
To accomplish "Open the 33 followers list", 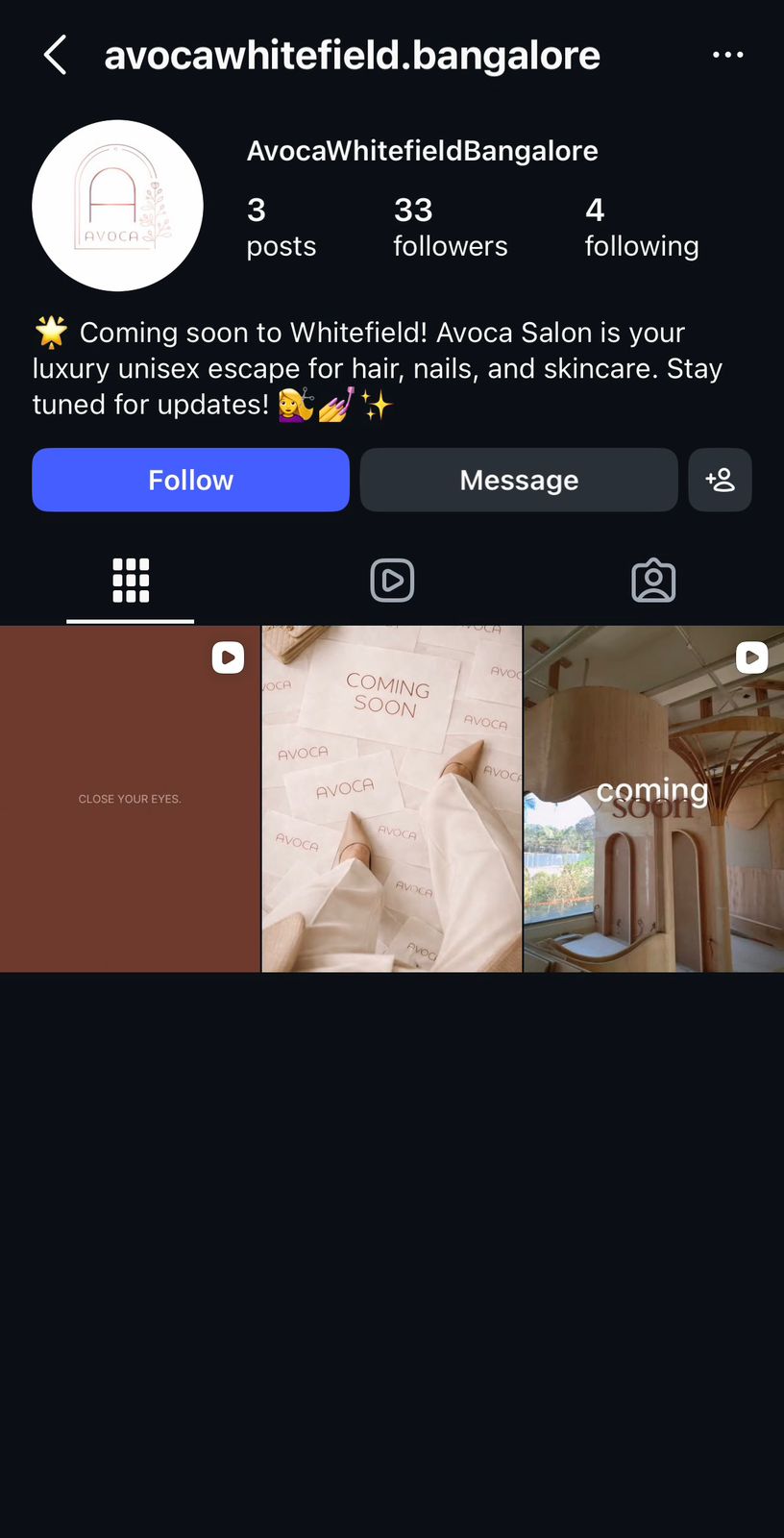I will coord(450,227).
